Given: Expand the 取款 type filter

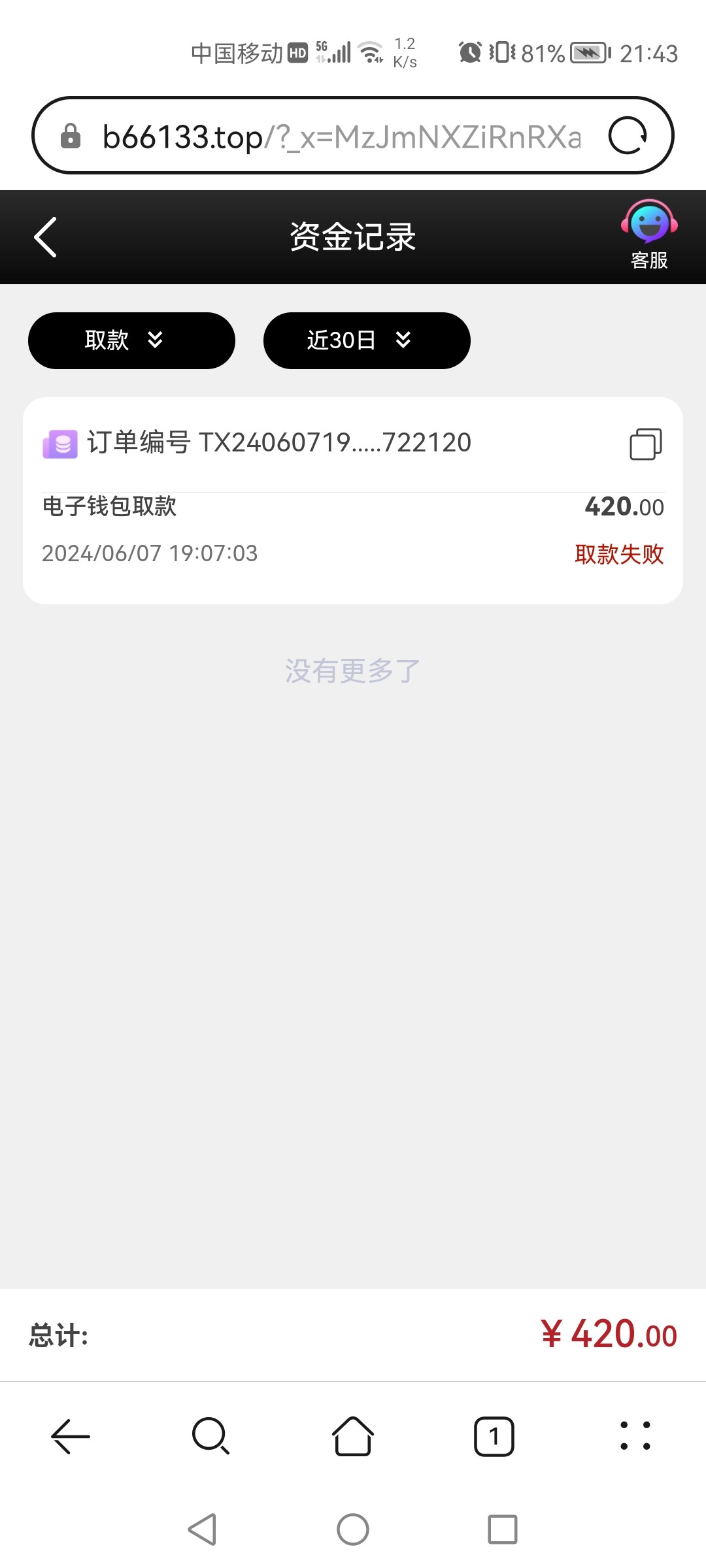Looking at the screenshot, I should pyautogui.click(x=131, y=340).
